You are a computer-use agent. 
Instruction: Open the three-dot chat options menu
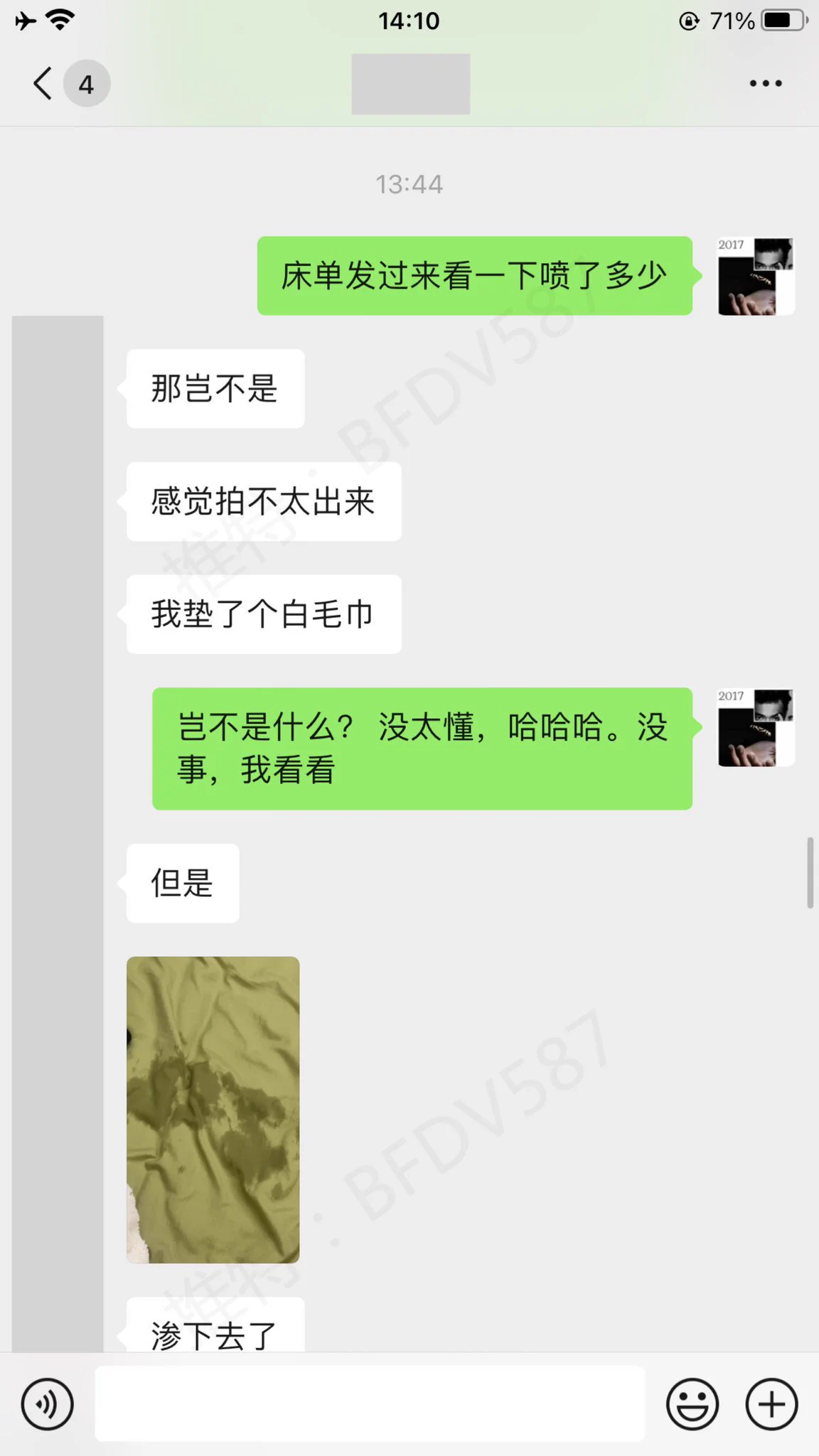coord(765,84)
